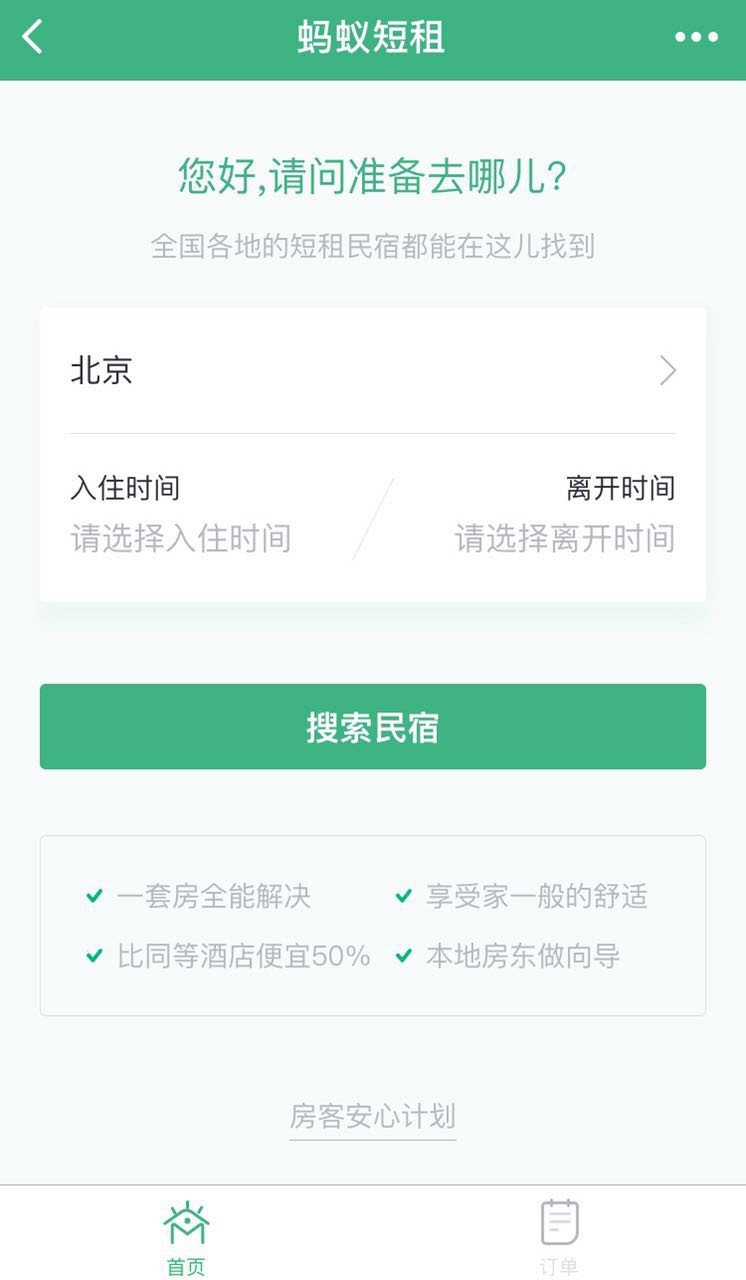746x1280 pixels.
Task: Open the 房客安心计划 link
Action: (x=372, y=1116)
